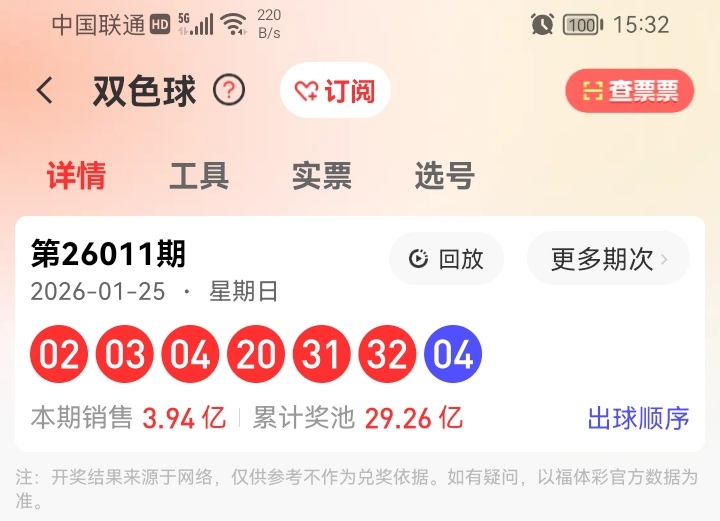View the ball draw order 出球顺序
The height and width of the screenshot is (521, 720).
point(638,418)
